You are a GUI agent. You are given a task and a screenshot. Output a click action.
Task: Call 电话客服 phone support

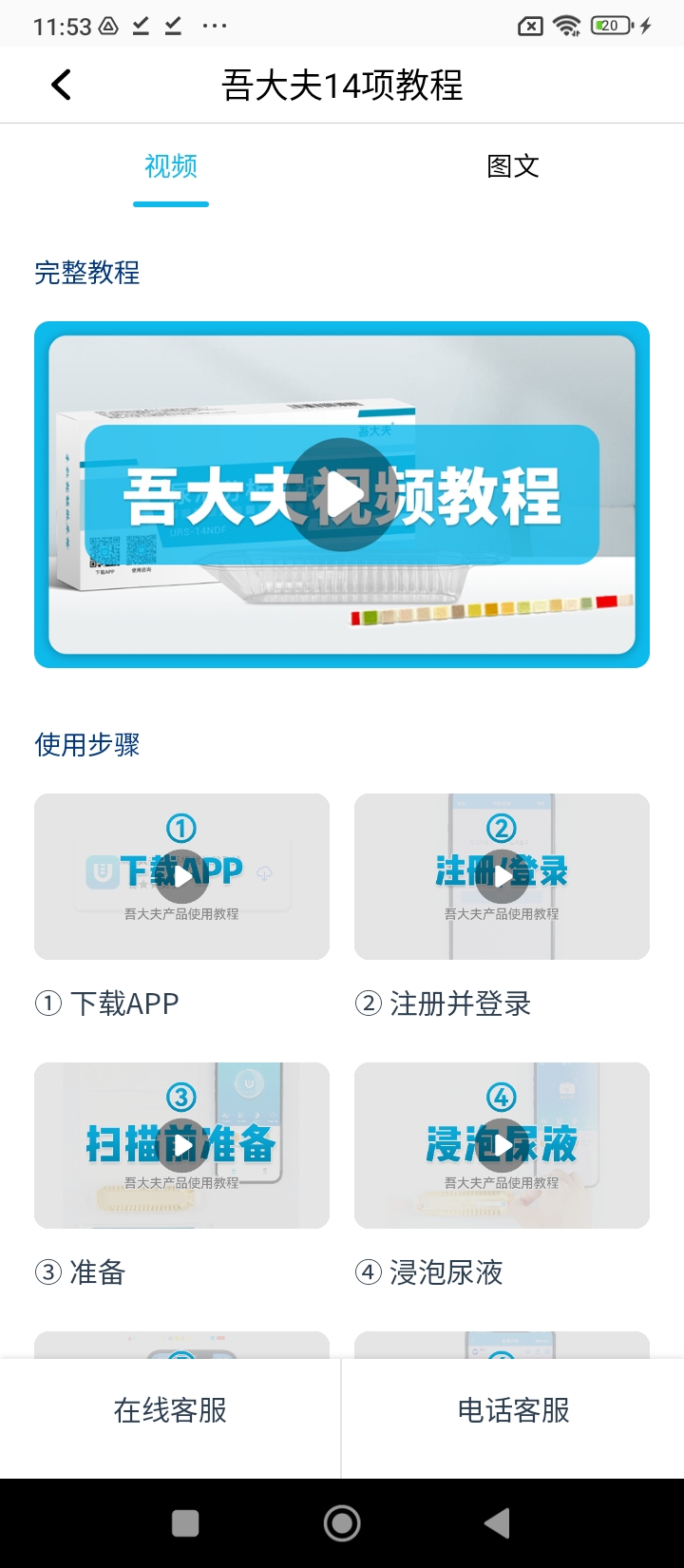point(513,1411)
